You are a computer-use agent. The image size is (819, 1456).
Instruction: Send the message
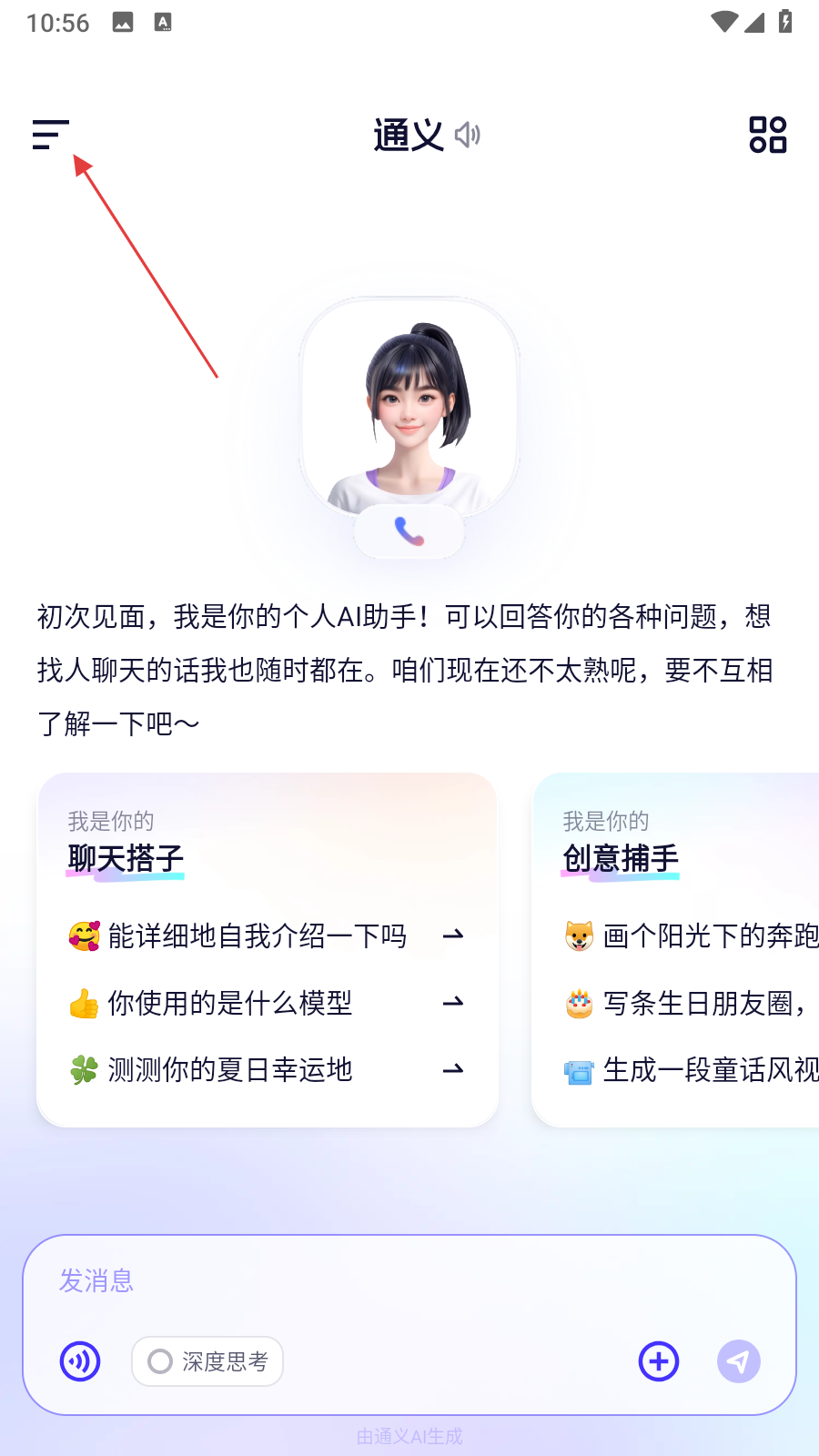[738, 1361]
